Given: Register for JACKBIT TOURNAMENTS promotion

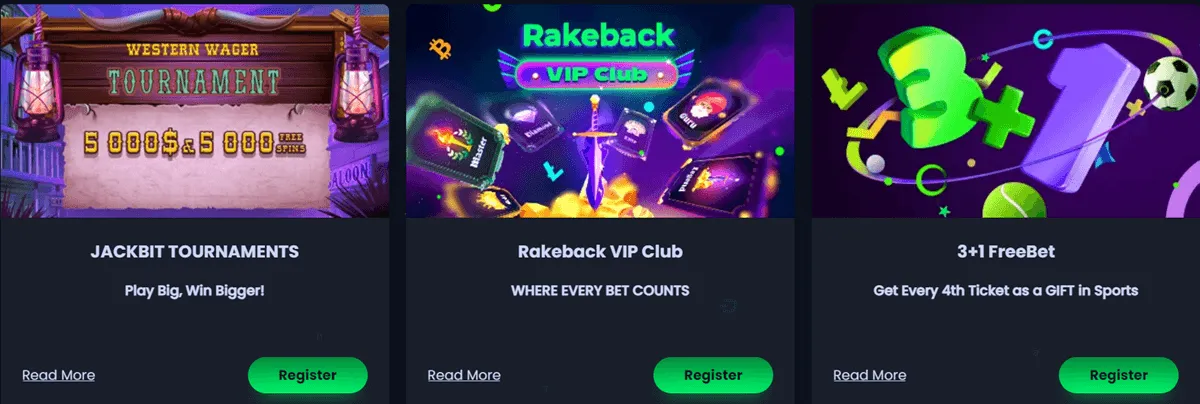Looking at the screenshot, I should point(307,375).
